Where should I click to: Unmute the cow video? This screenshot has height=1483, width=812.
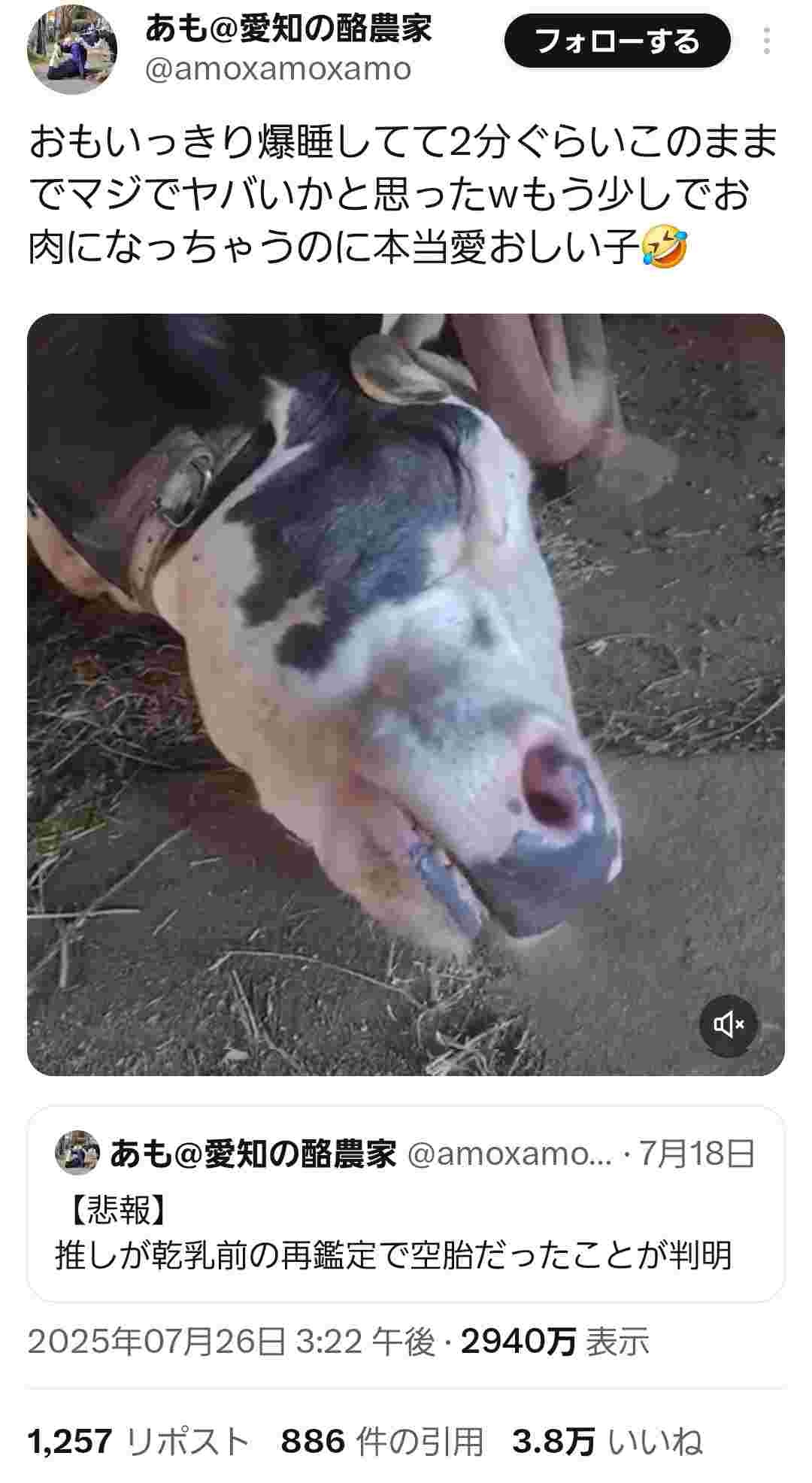click(728, 1024)
